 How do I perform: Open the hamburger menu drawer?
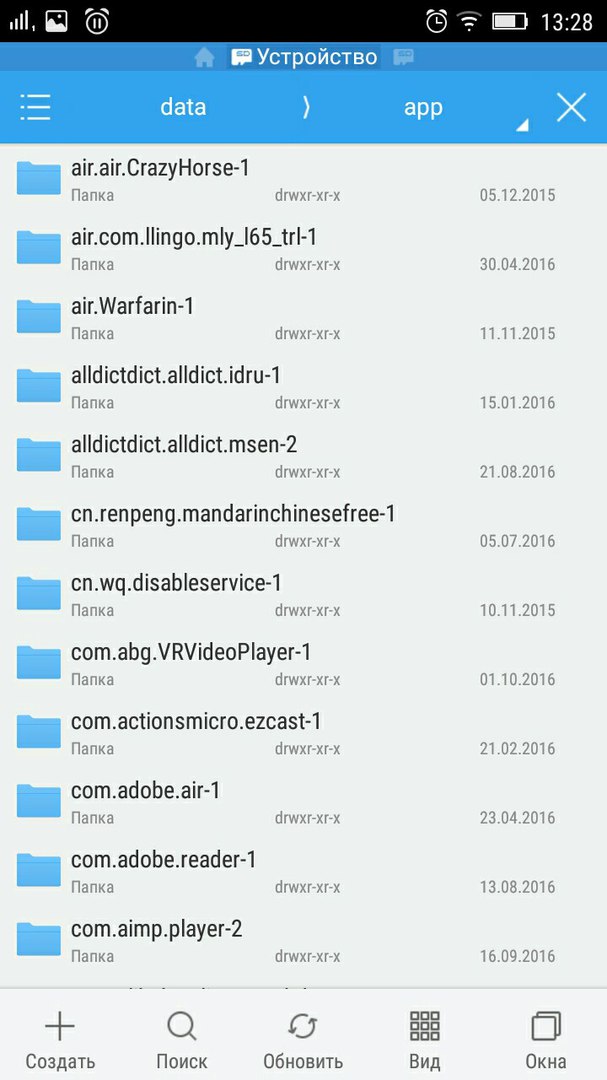pyautogui.click(x=35, y=107)
